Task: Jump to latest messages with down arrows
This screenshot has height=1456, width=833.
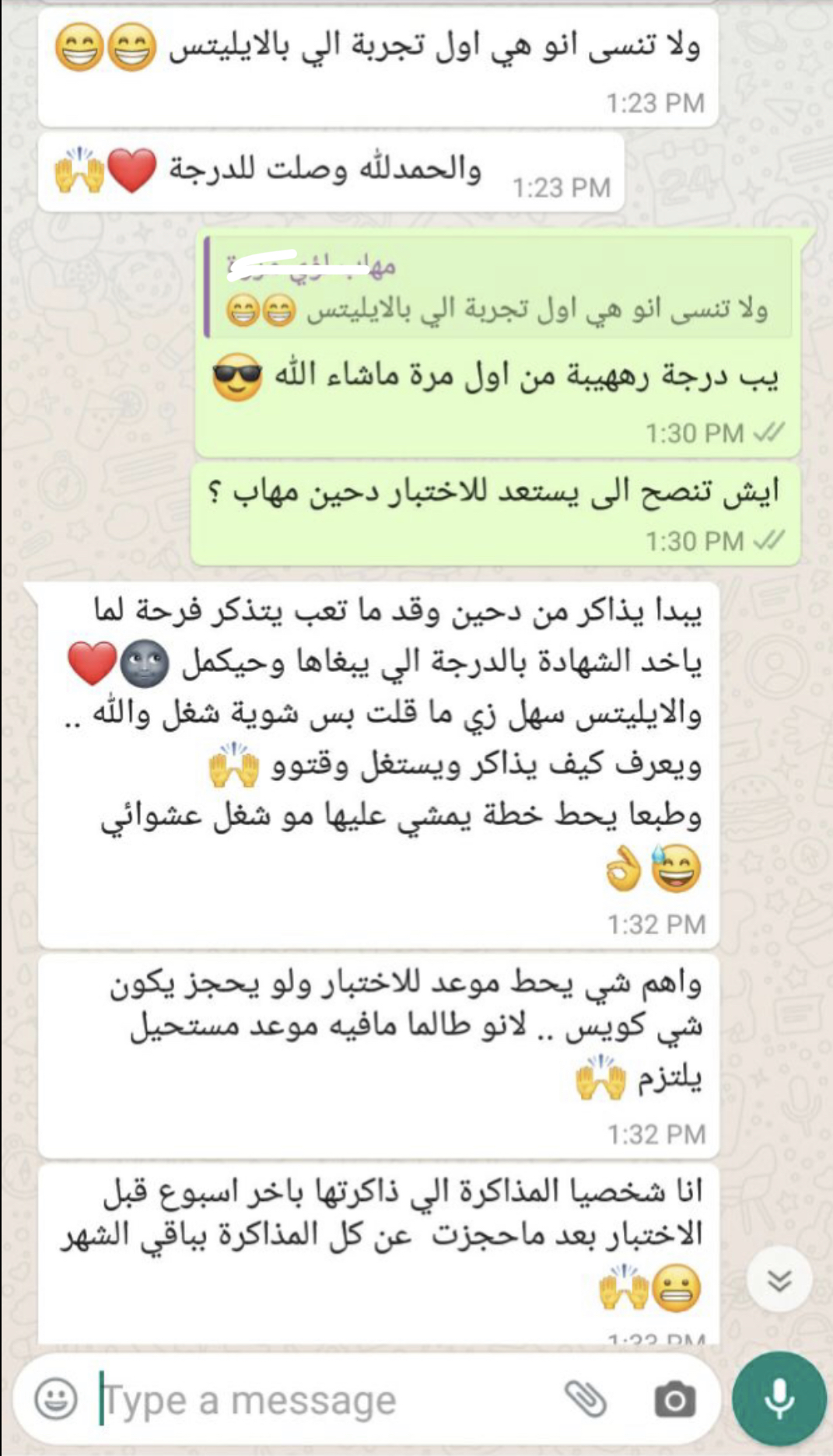Action: [x=779, y=1279]
